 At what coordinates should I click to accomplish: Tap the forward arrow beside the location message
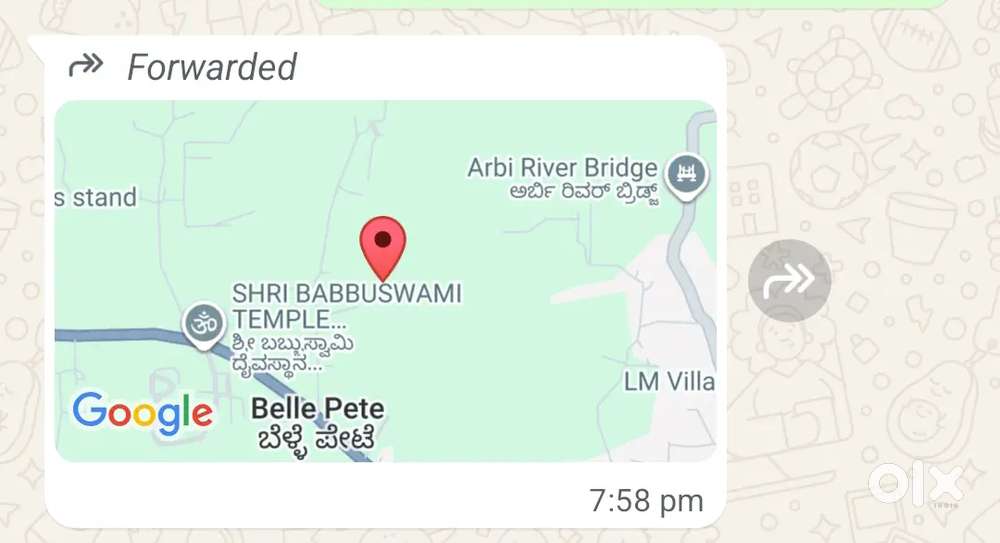coord(789,281)
